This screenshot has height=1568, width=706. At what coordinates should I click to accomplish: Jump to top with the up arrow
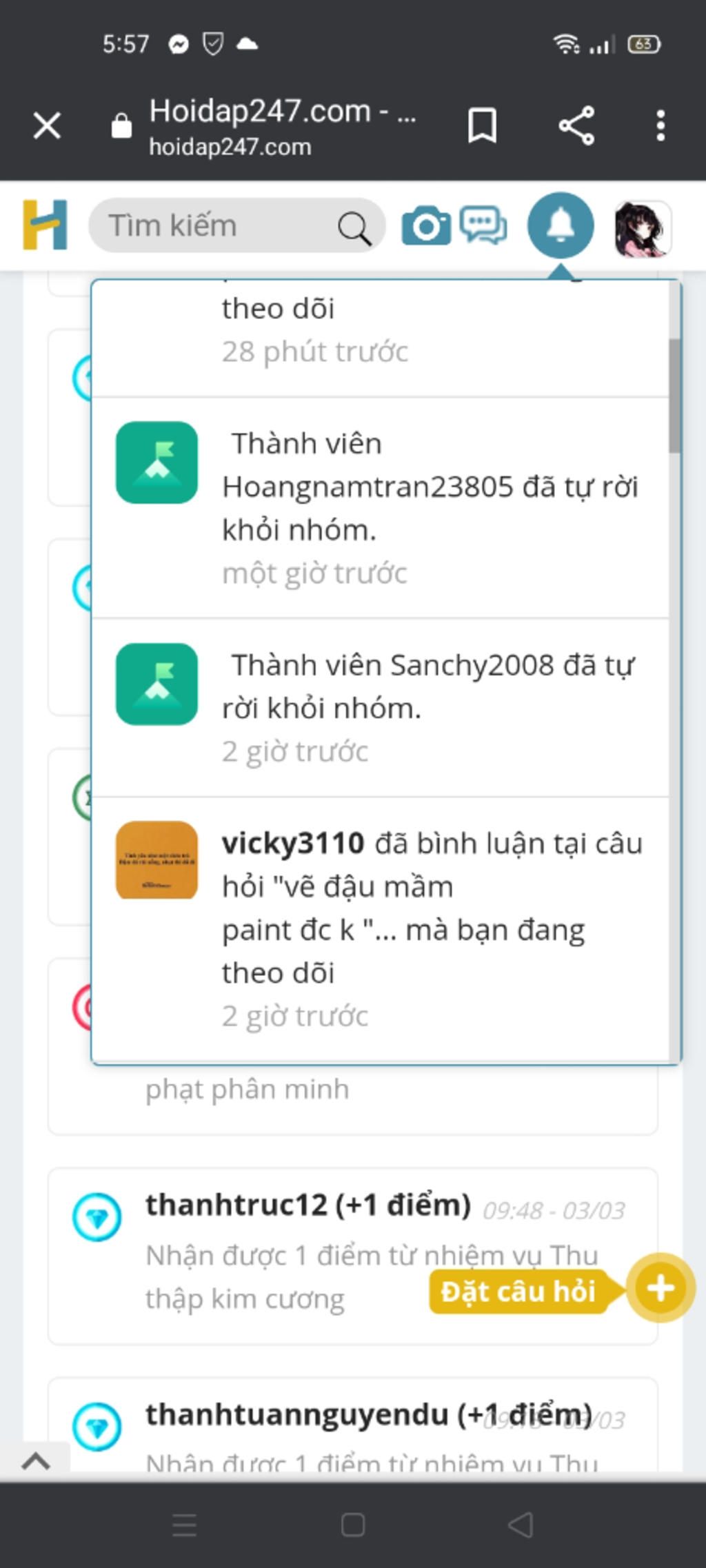click(x=36, y=1460)
